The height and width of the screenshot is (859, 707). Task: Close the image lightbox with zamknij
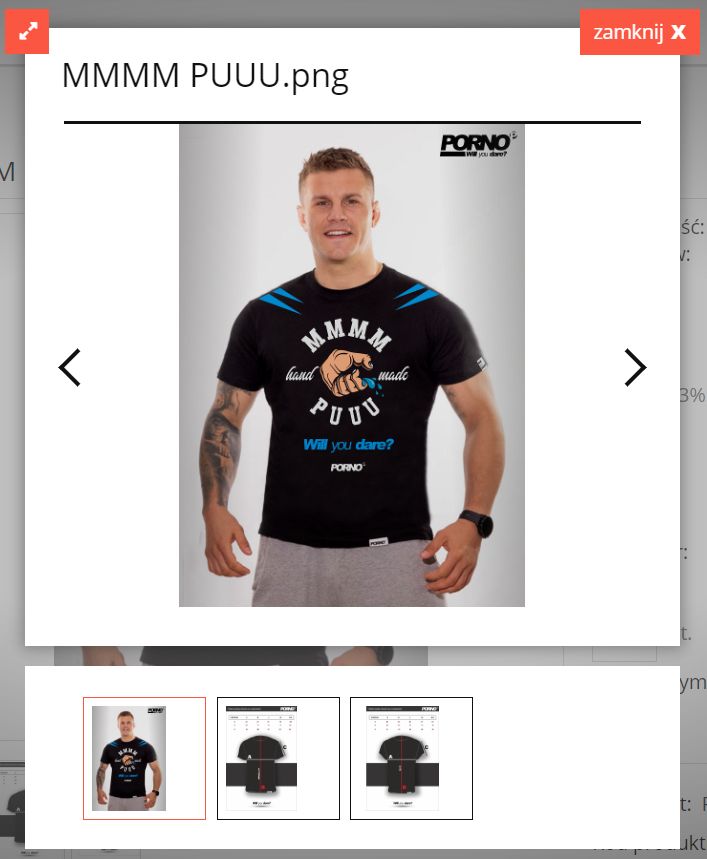click(x=639, y=32)
